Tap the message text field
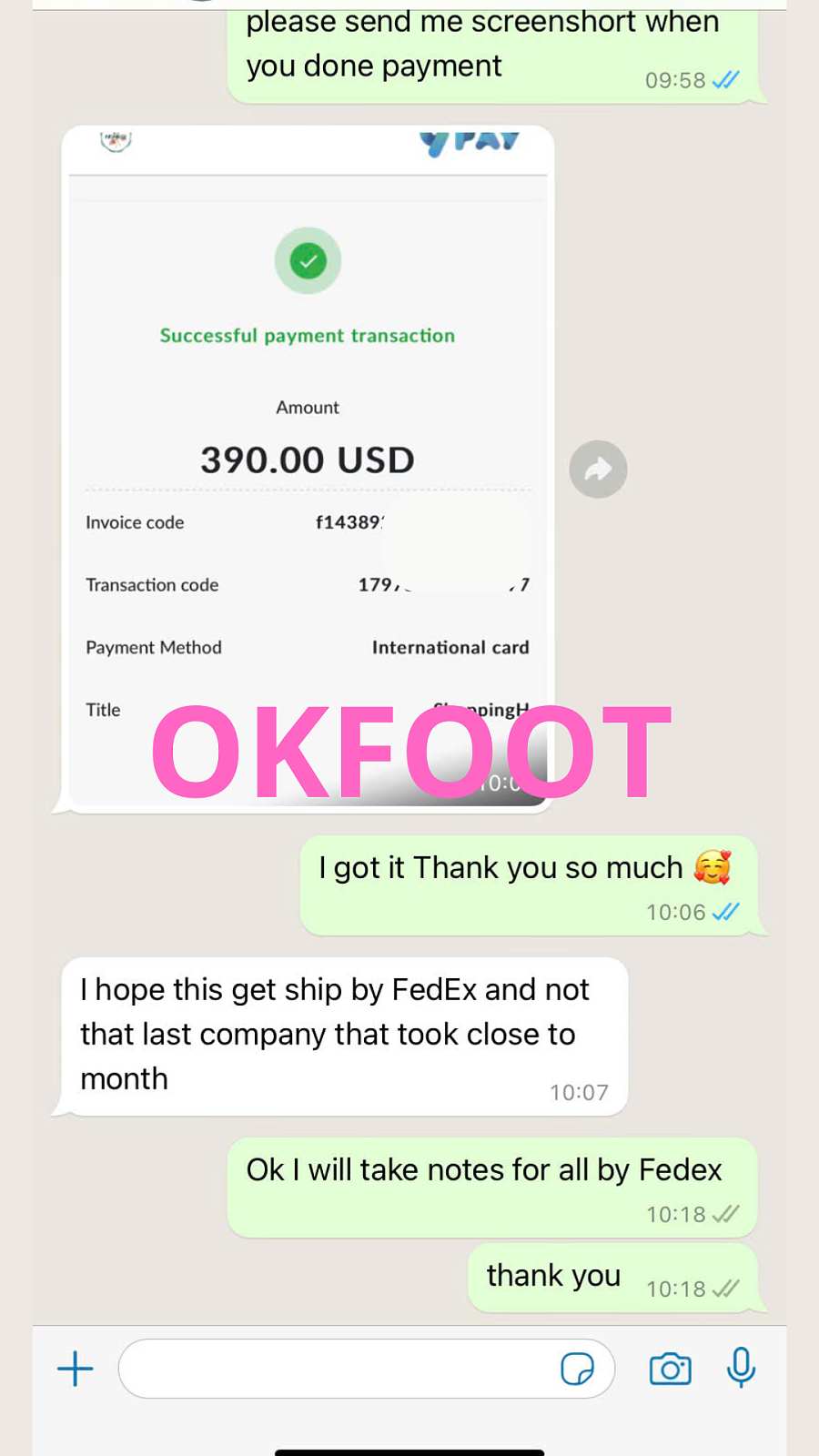819x1456 pixels. [337, 1369]
